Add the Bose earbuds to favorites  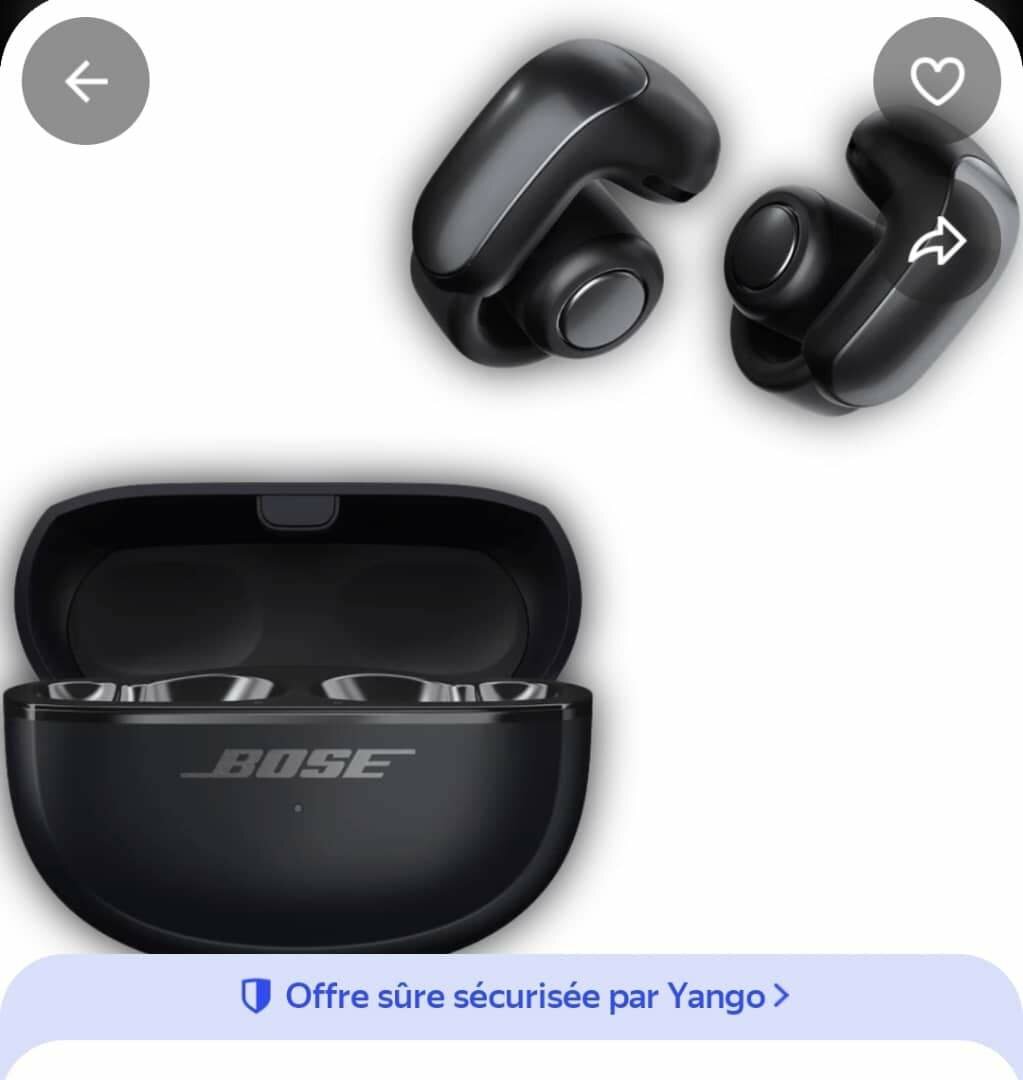(x=937, y=82)
